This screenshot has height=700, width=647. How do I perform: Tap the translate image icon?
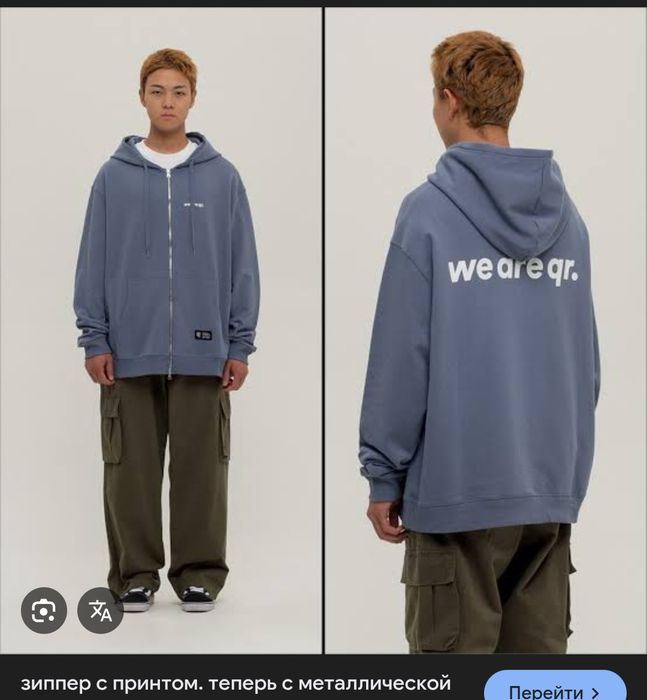pos(101,610)
